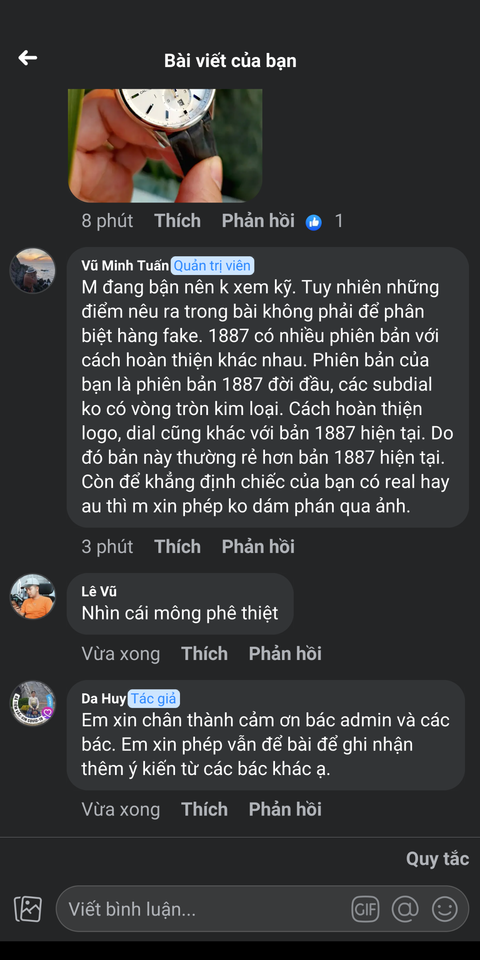Open the GIF picker
The width and height of the screenshot is (480, 960).
pos(366,909)
